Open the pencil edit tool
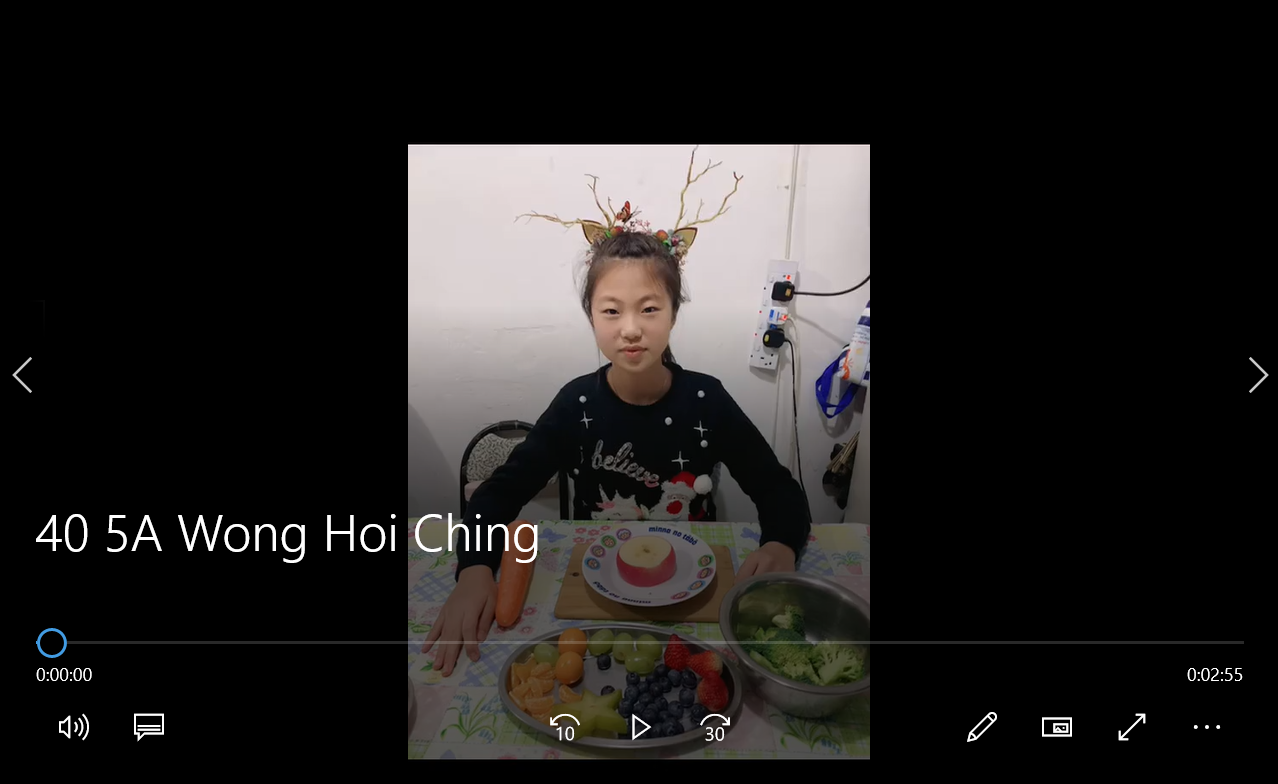Screen dimensions: 1278x784 coord(982,727)
